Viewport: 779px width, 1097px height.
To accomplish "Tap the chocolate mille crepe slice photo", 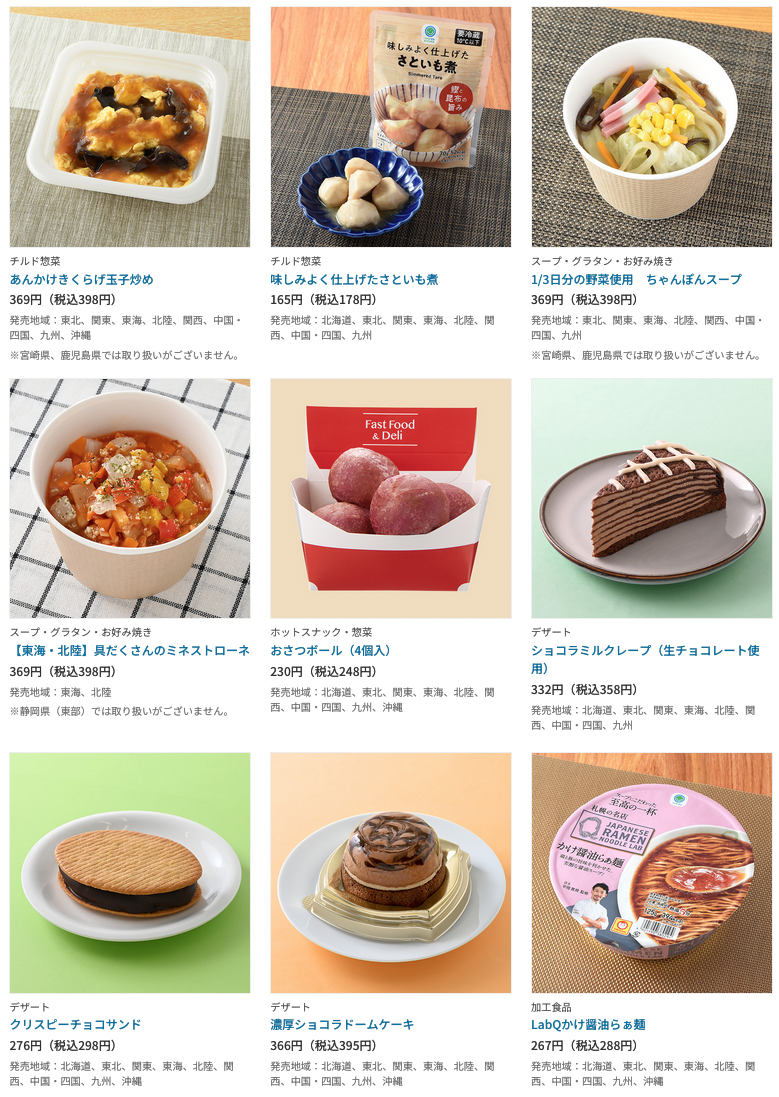I will [x=651, y=498].
